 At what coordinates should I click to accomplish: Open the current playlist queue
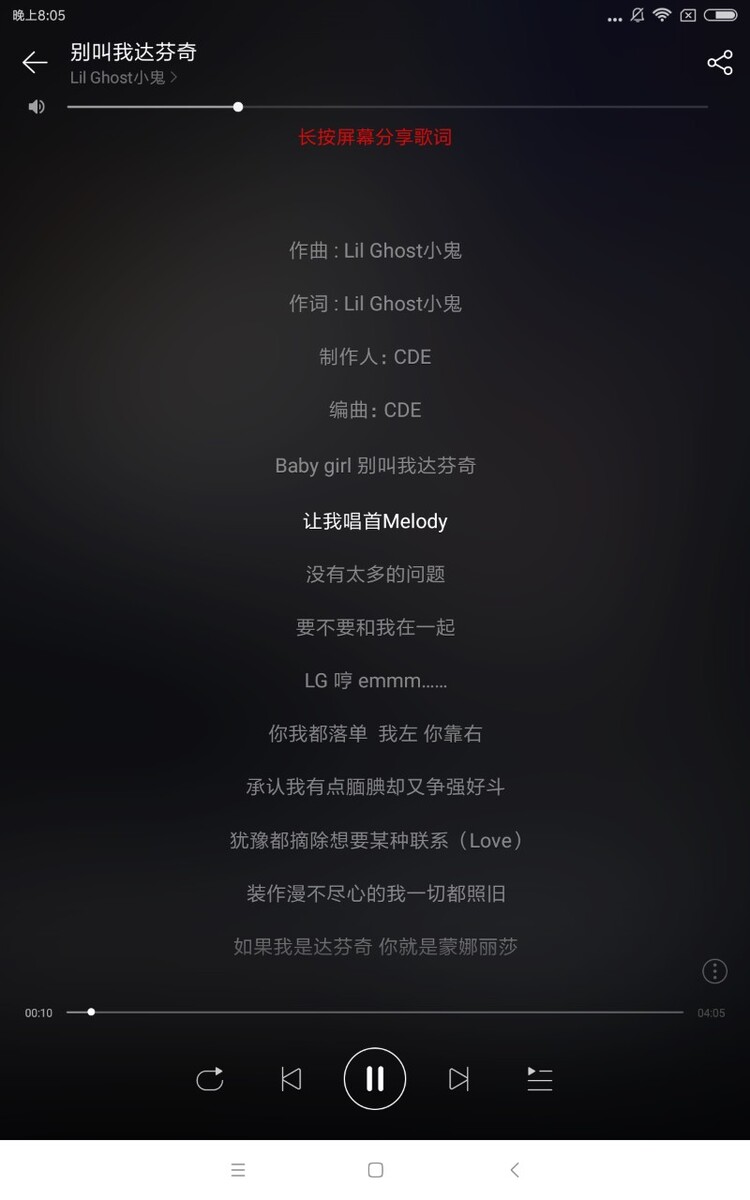(540, 1079)
